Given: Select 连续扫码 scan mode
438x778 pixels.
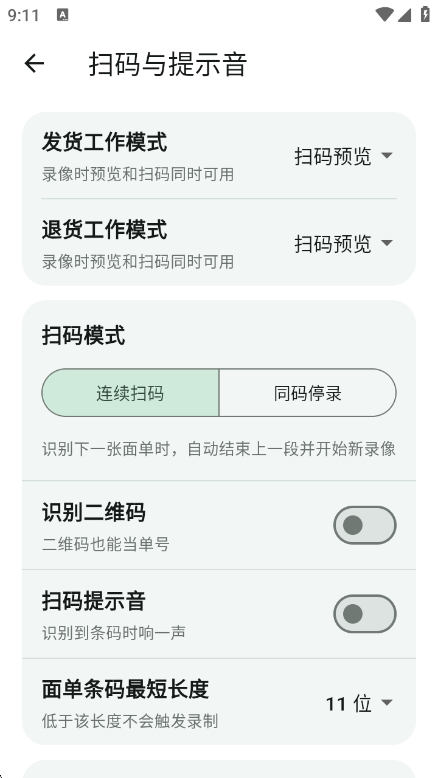Looking at the screenshot, I should click(x=130, y=392).
